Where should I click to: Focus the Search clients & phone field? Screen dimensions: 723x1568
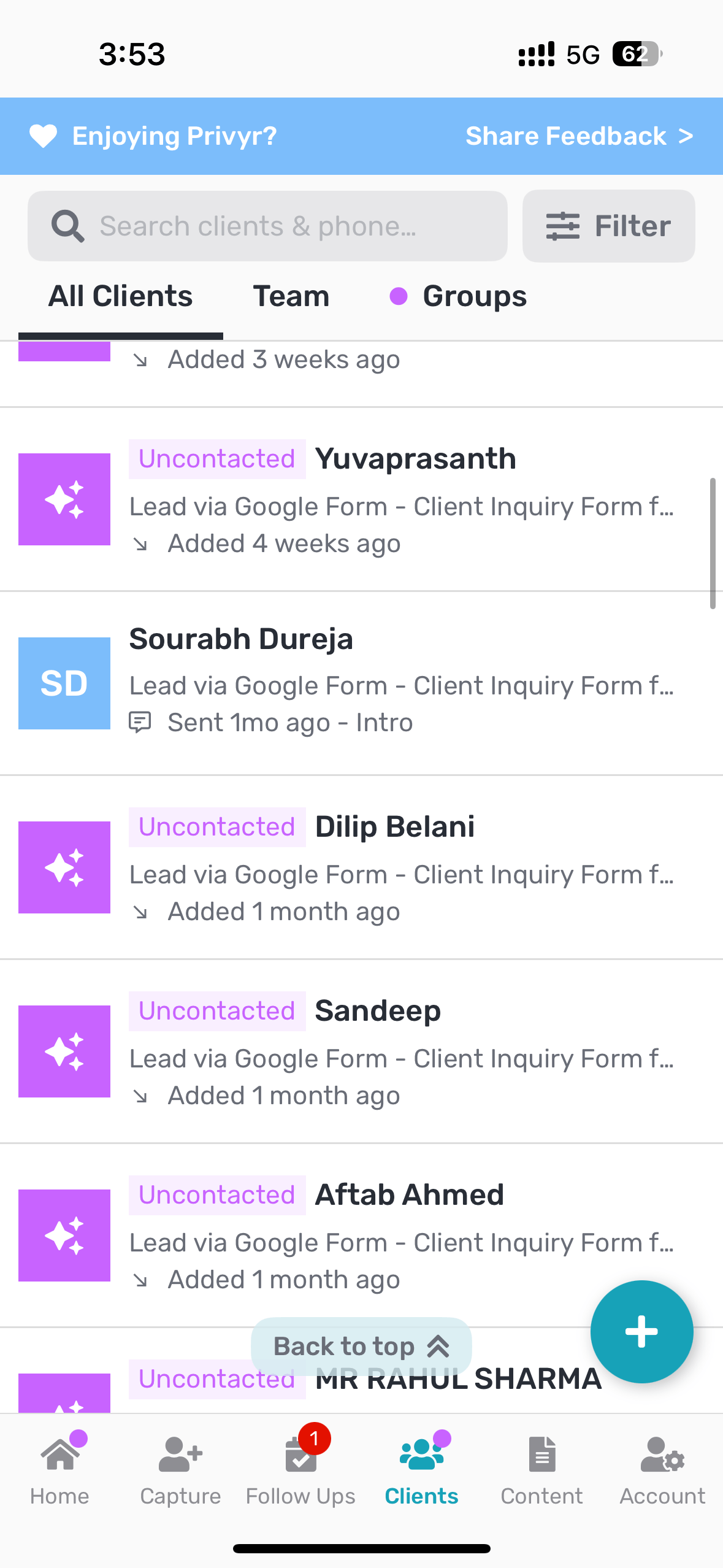(x=267, y=226)
